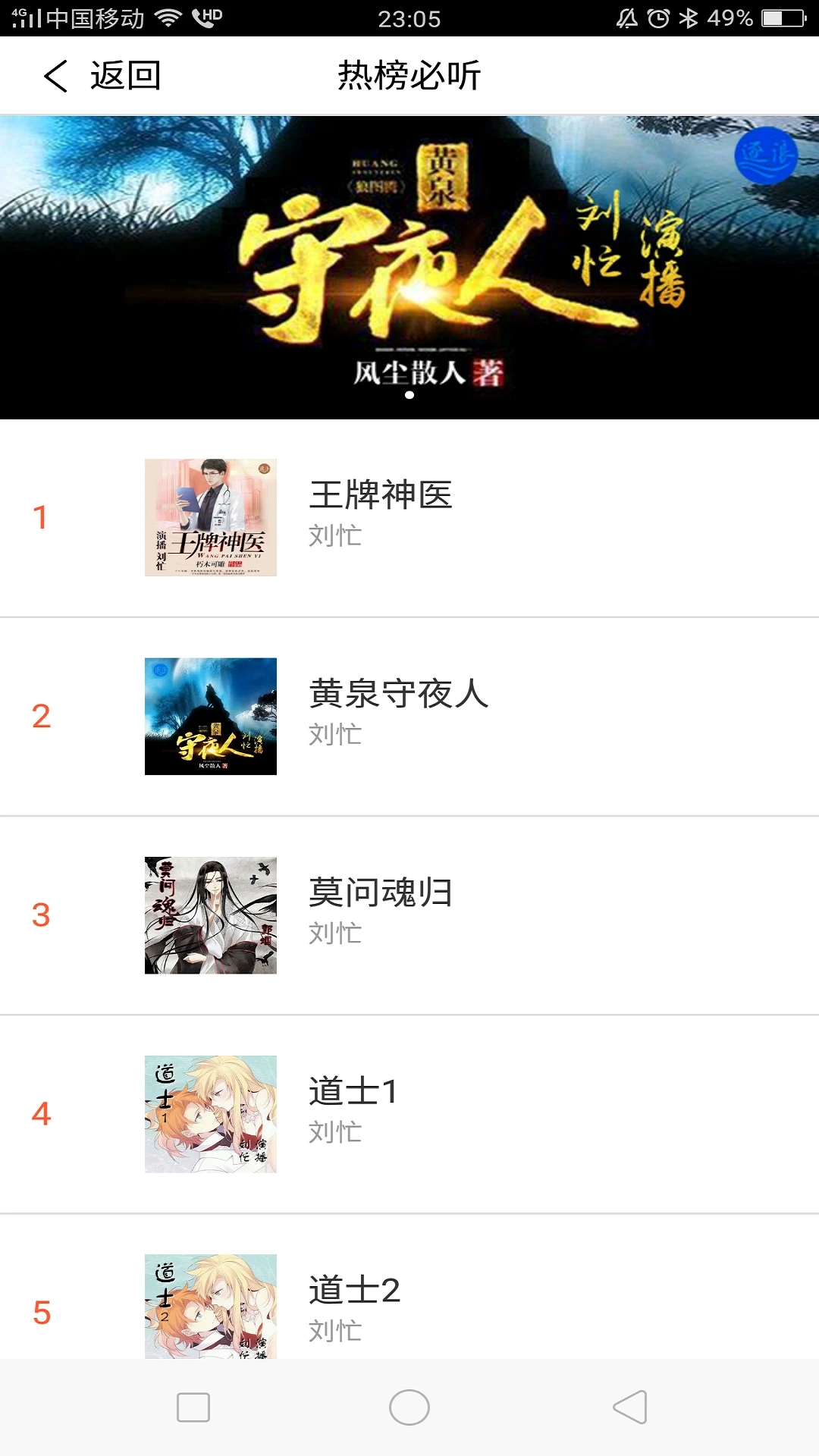Viewport: 819px width, 1456px height.
Task: Open the recent apps overview
Action: [193, 1407]
